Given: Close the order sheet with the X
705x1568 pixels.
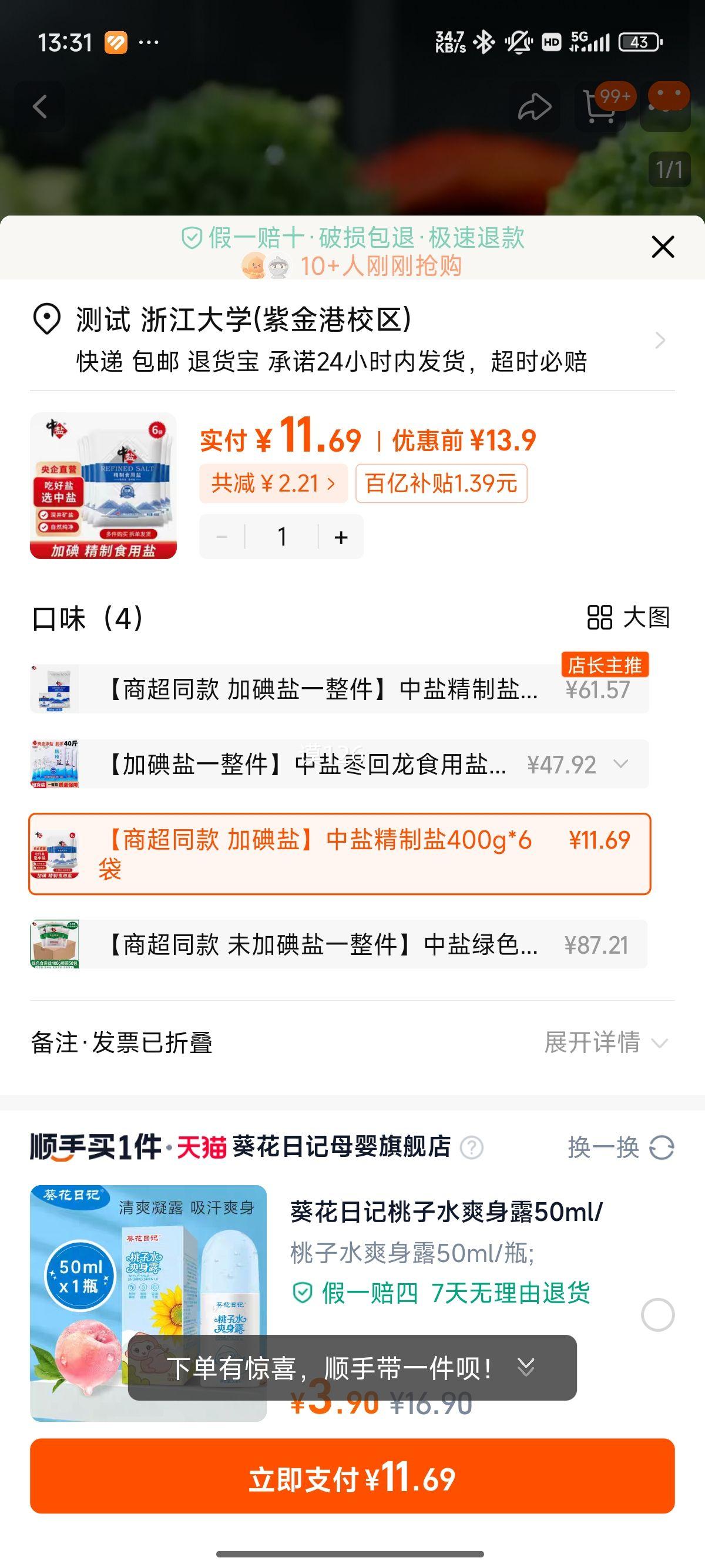Looking at the screenshot, I should (662, 247).
